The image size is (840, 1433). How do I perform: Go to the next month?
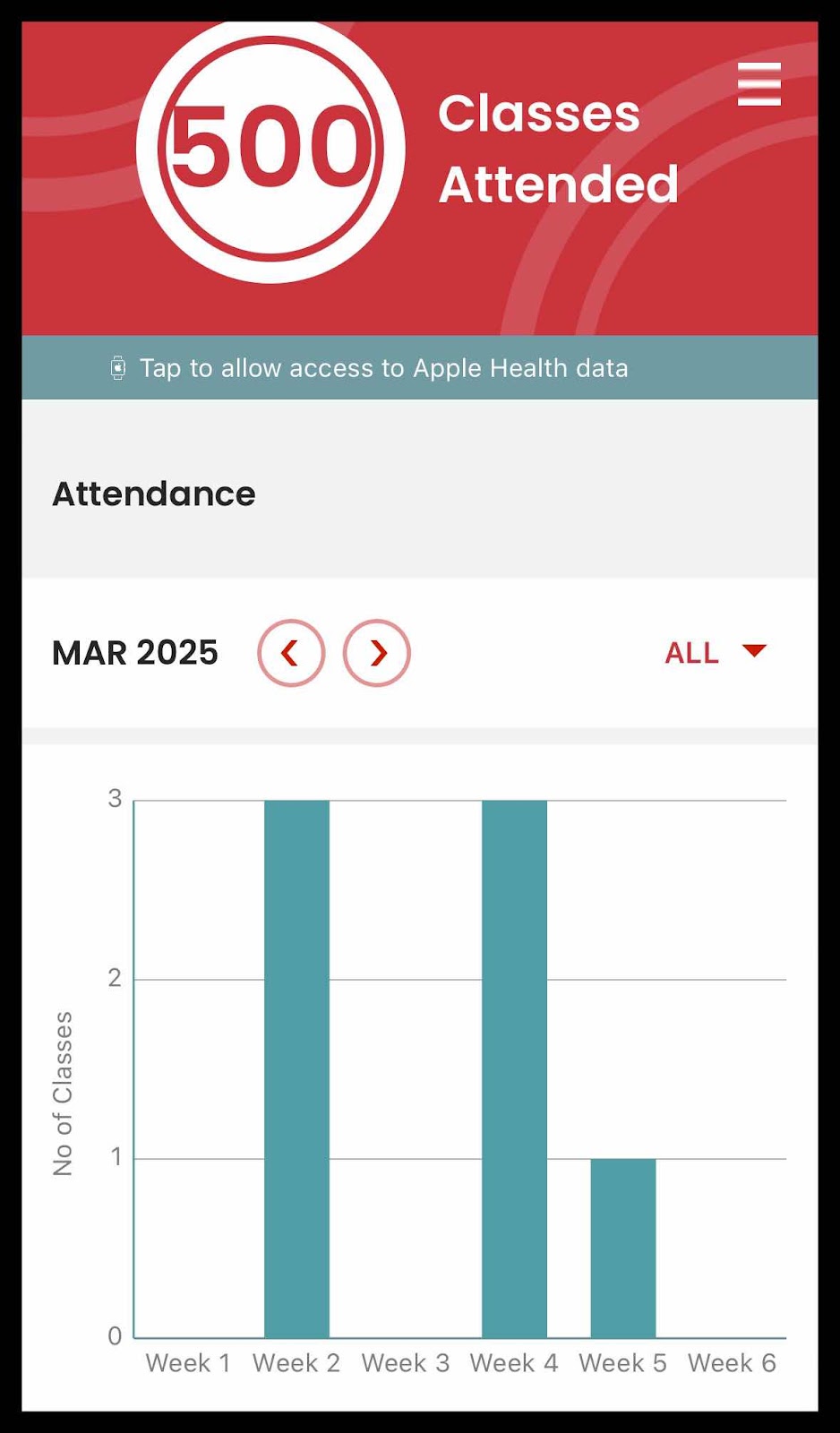tap(377, 653)
